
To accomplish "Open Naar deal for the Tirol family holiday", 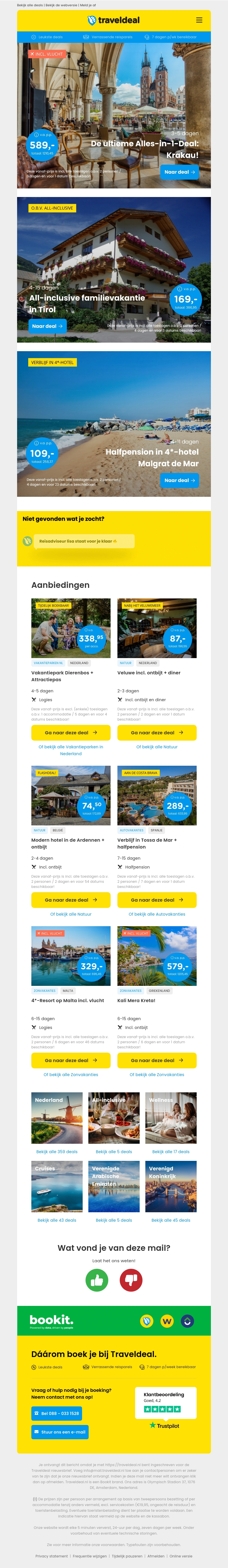I will tap(47, 326).
